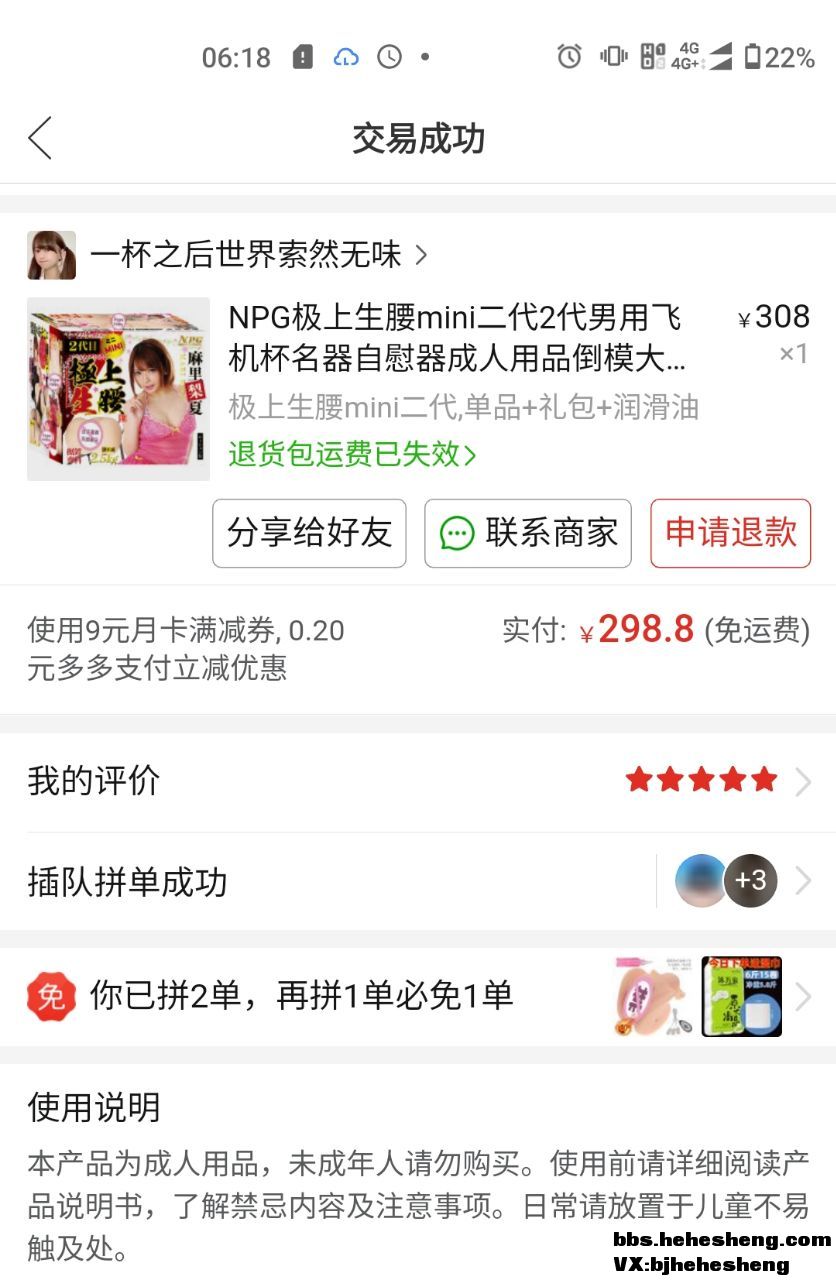The image size is (836, 1280).
Task: Open 插队拼单成功 group details
Action: point(418,881)
